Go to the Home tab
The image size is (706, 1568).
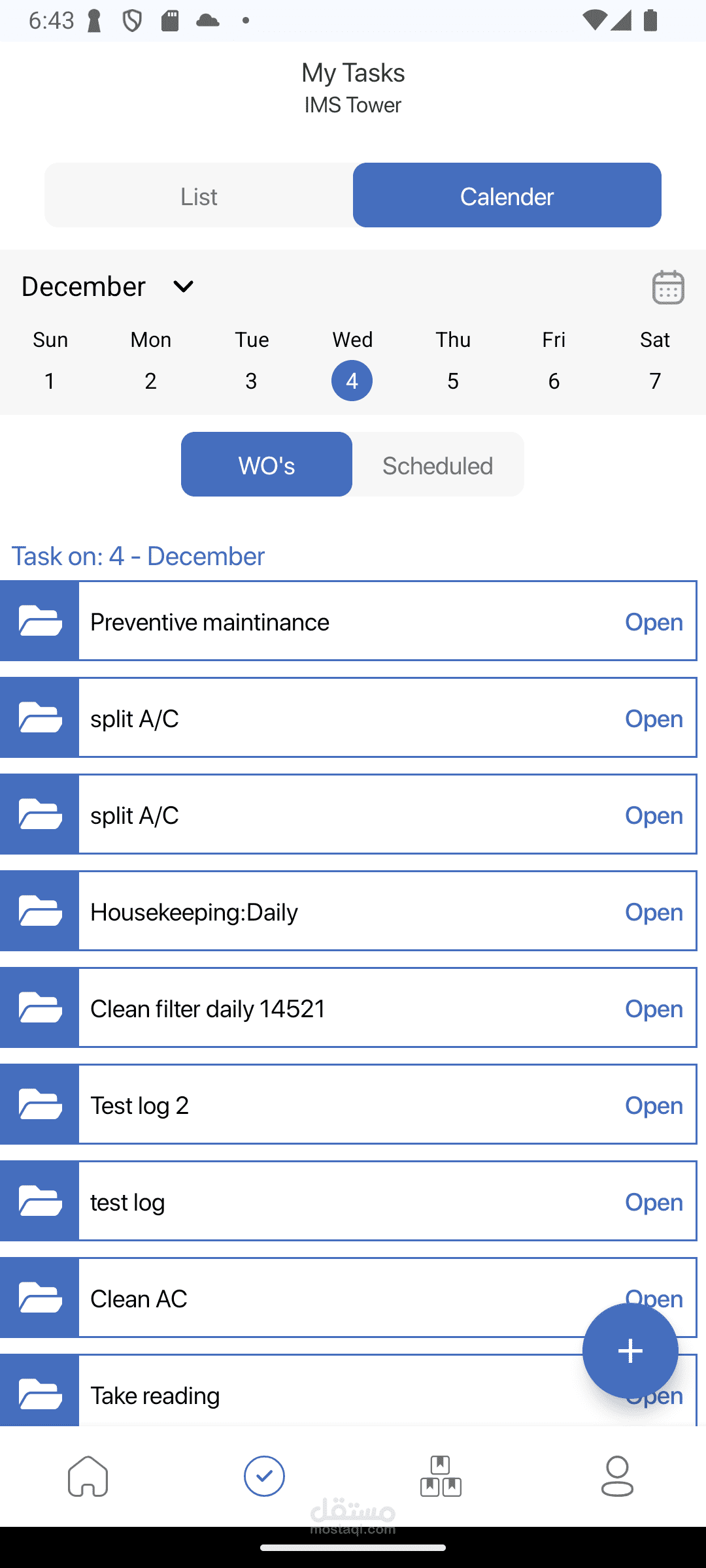[88, 1476]
